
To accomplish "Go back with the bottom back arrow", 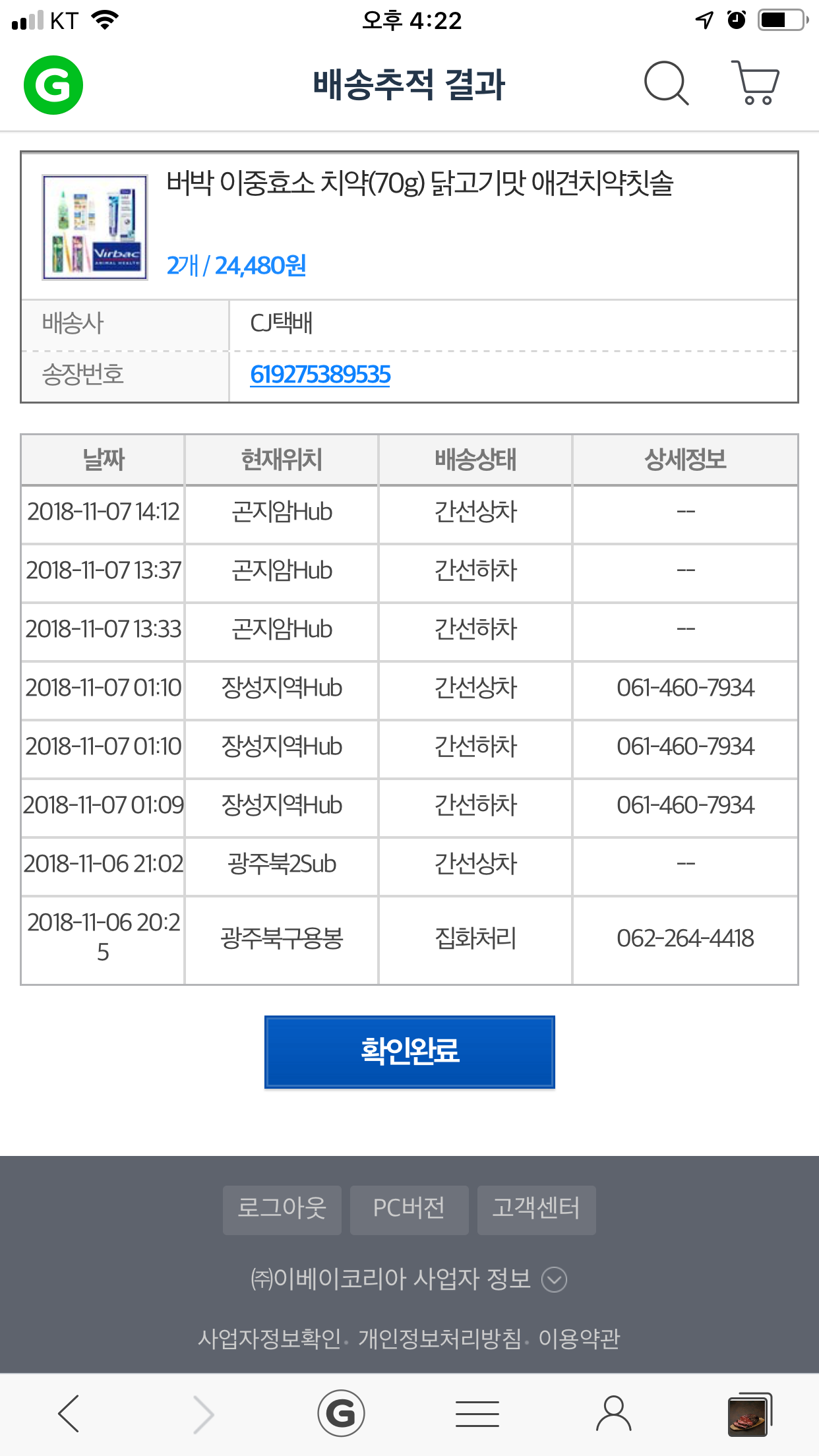I will pos(69,1414).
